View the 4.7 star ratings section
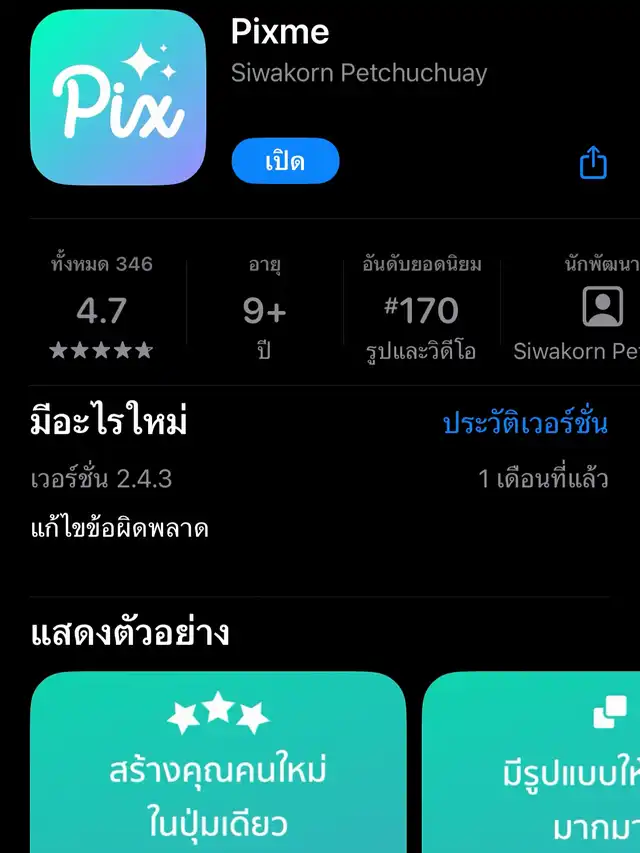Image resolution: width=640 pixels, height=853 pixels. pyautogui.click(x=101, y=308)
